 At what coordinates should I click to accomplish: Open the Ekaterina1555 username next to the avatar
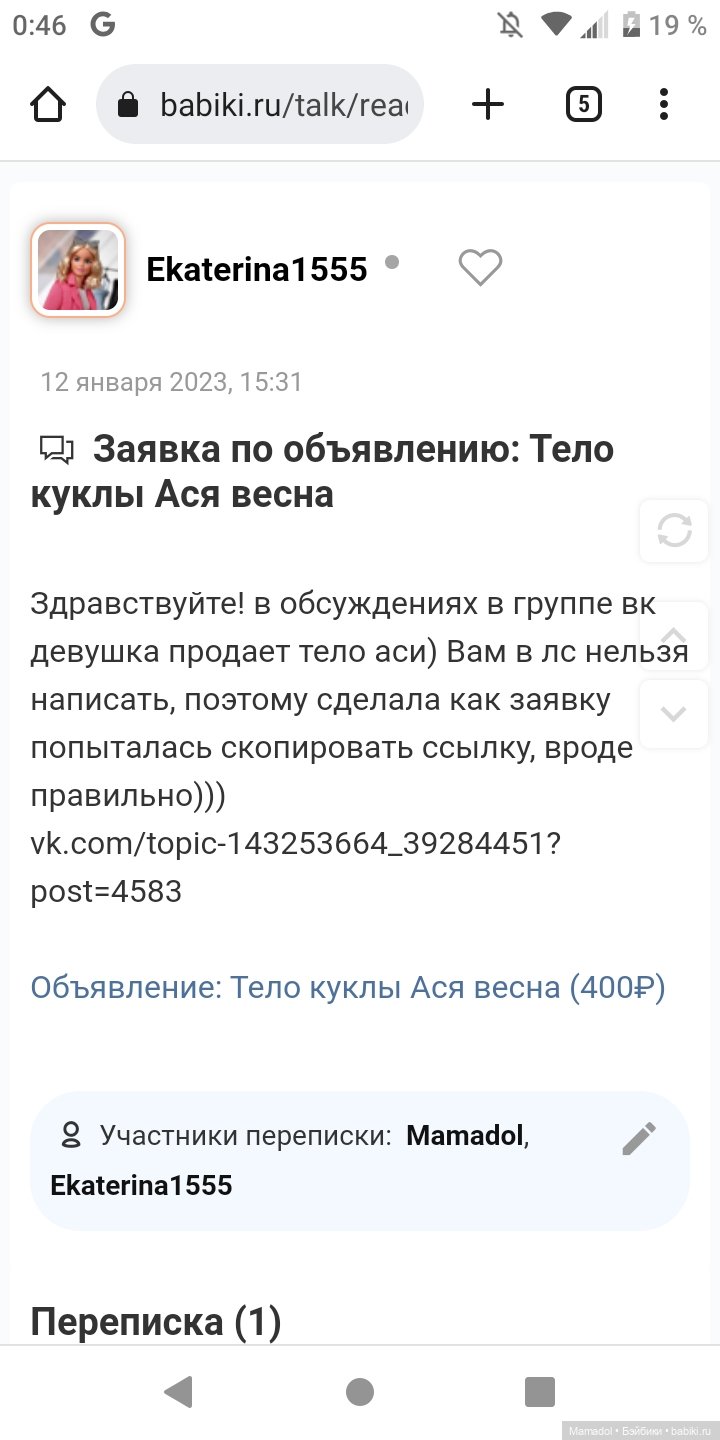(257, 269)
